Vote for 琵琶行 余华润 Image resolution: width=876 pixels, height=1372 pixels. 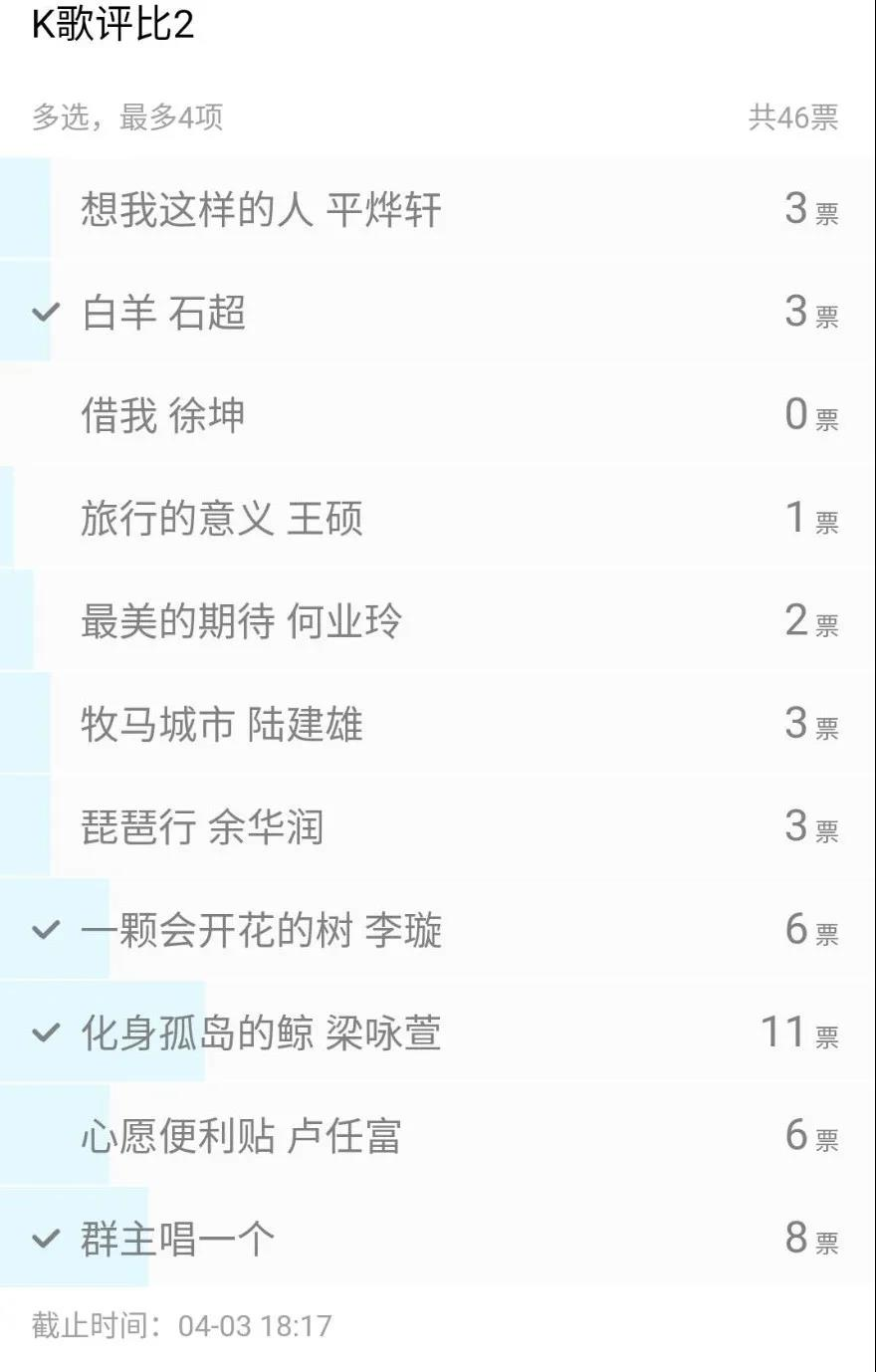point(202,827)
